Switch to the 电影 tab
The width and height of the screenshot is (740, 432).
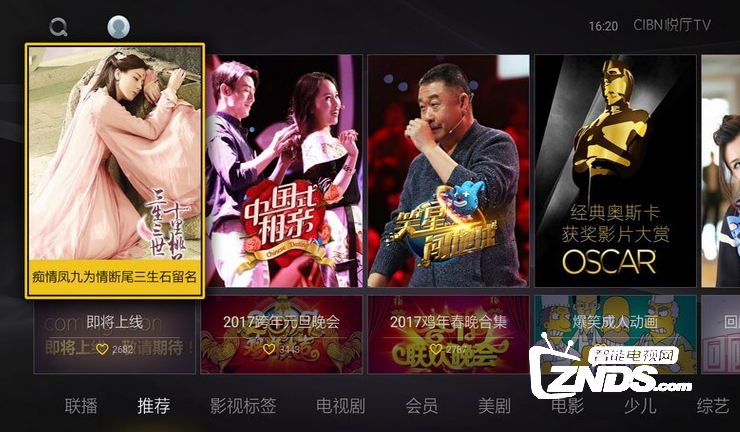click(x=566, y=408)
